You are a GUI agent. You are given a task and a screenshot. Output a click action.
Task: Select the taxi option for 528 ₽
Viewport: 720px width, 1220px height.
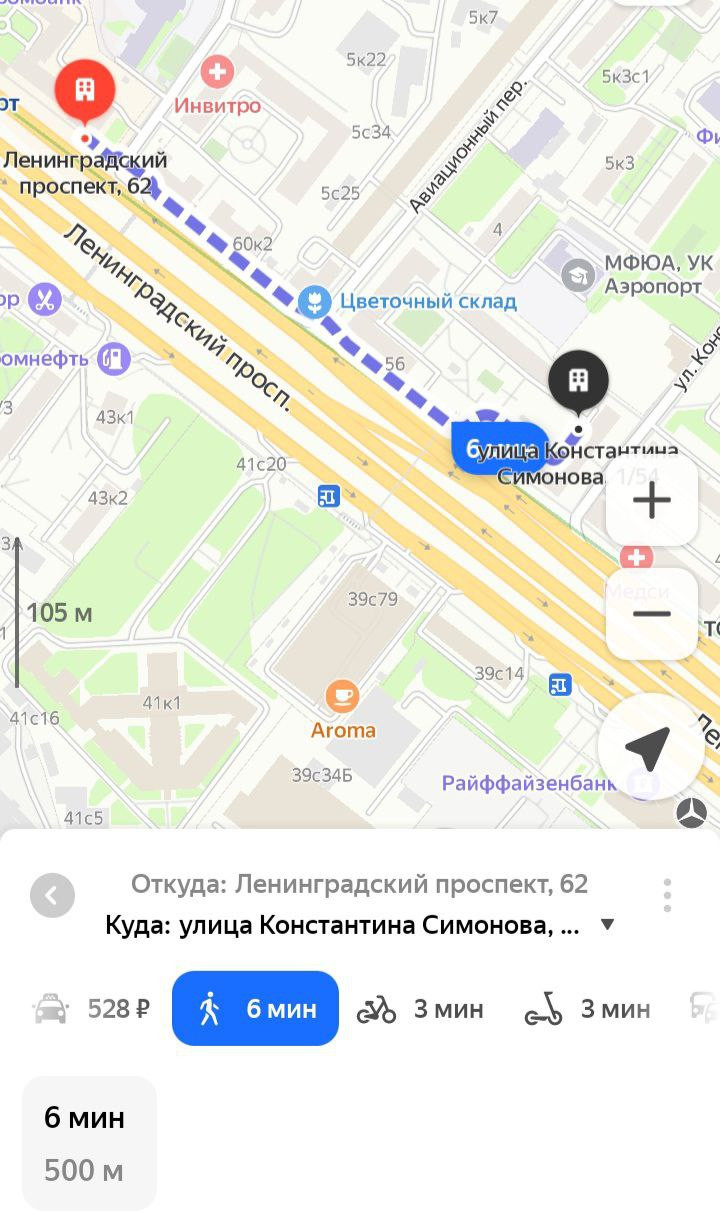click(92, 1009)
